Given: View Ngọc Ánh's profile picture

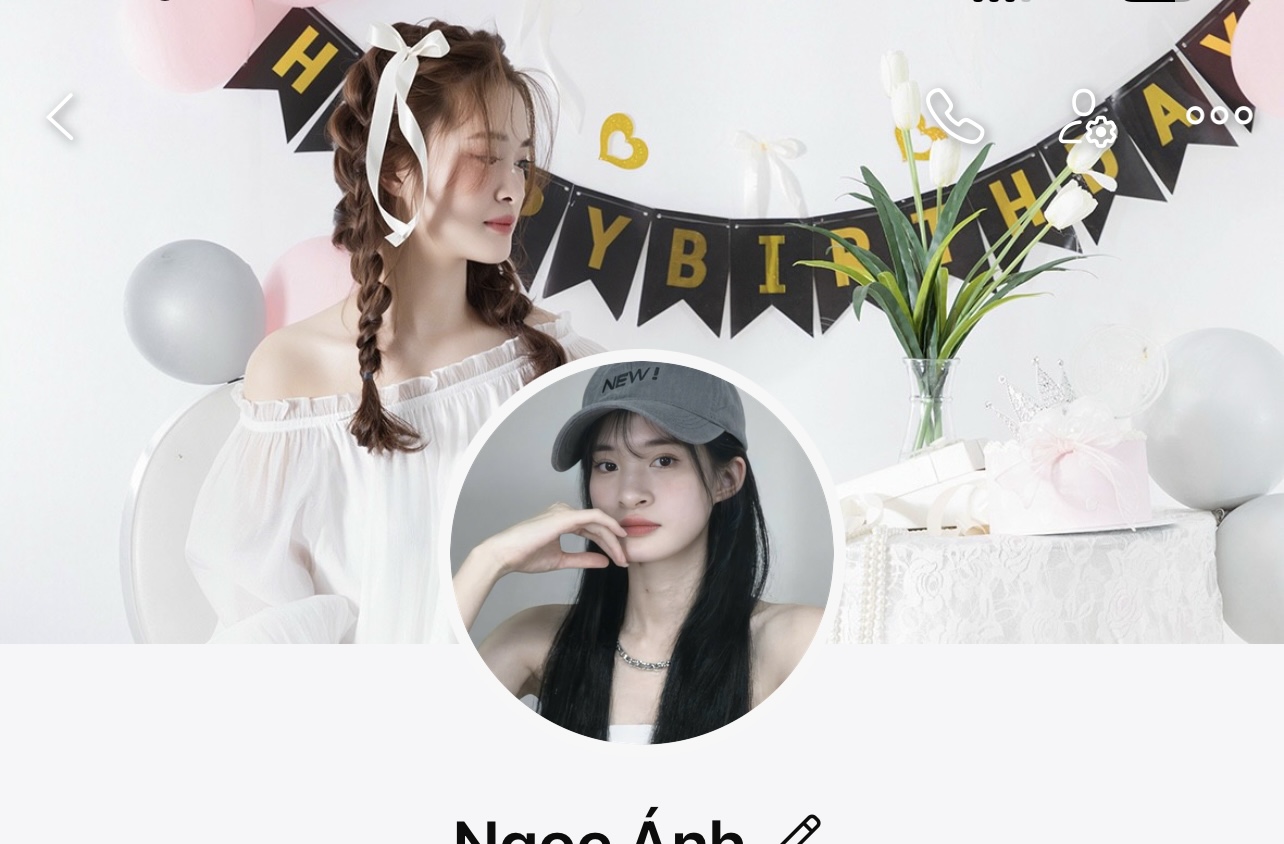Looking at the screenshot, I should pos(641,552).
